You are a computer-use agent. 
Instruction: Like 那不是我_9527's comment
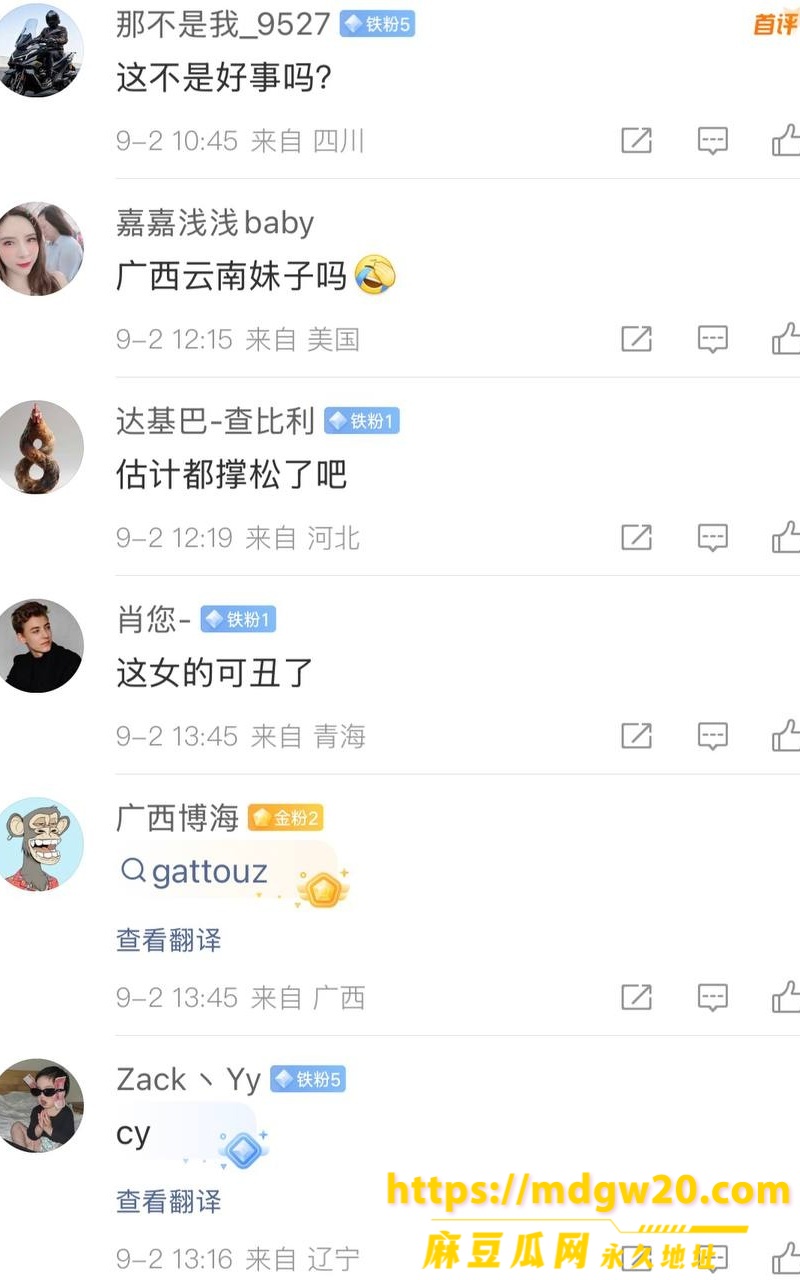pyautogui.click(x=786, y=140)
